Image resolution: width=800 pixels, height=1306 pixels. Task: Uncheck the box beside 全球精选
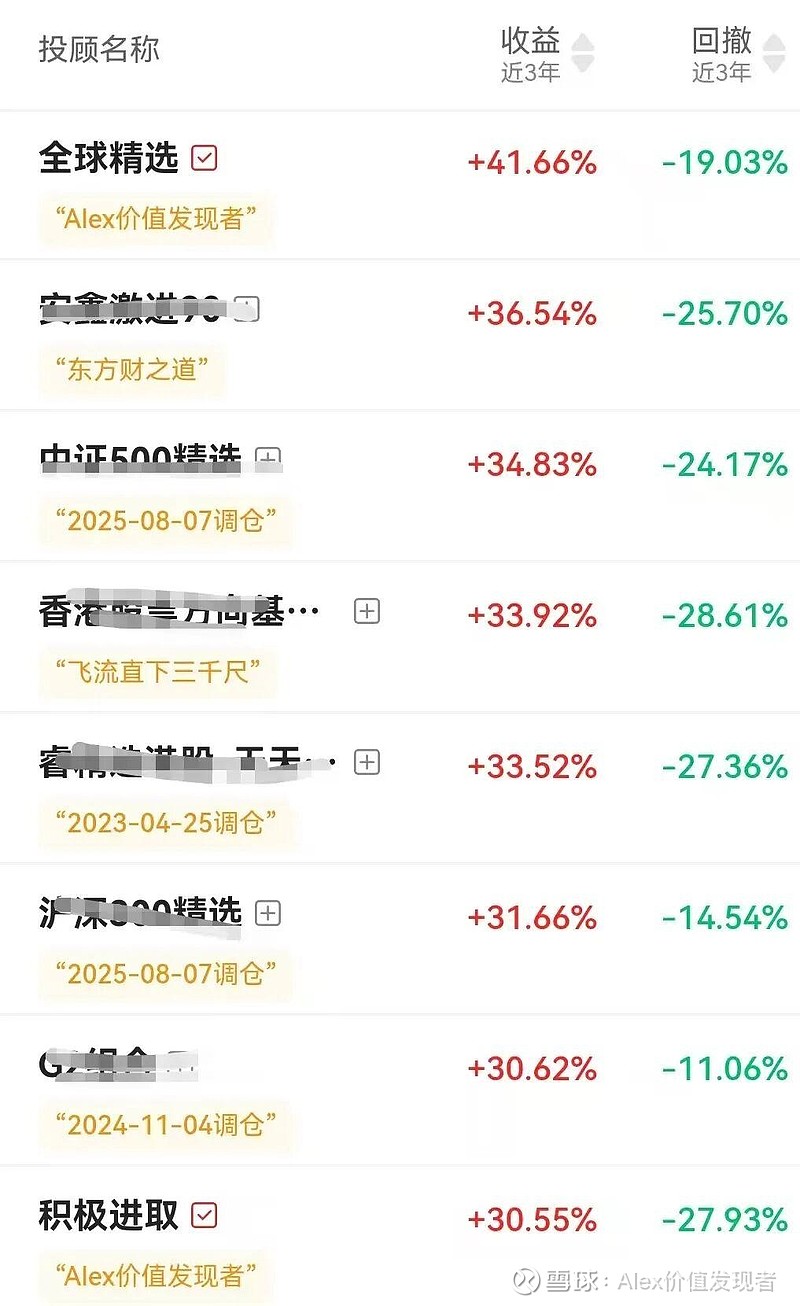204,158
